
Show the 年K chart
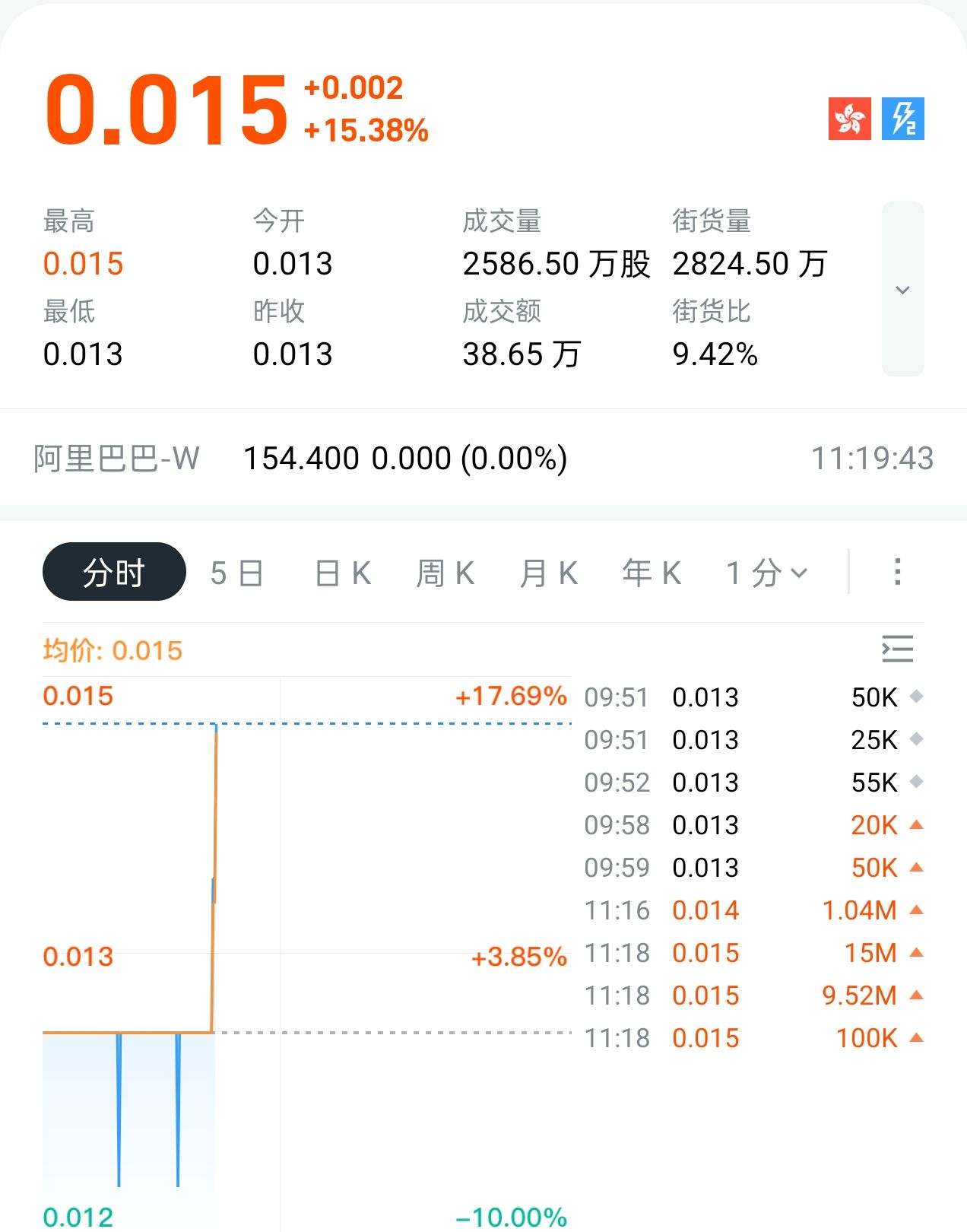[x=652, y=573]
